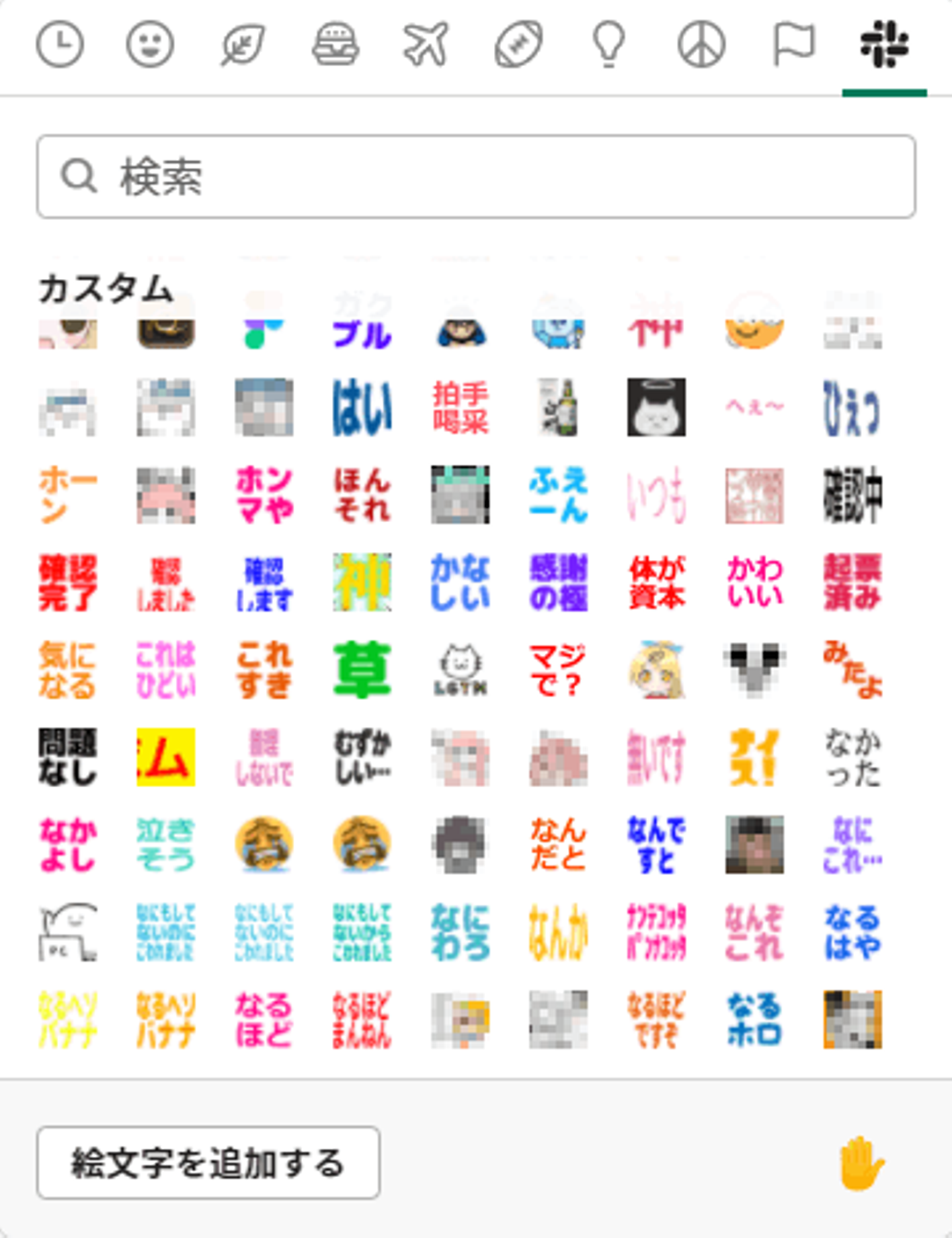Open the symbols peace sign tab
Image resolution: width=952 pixels, height=1238 pixels.
click(x=701, y=45)
